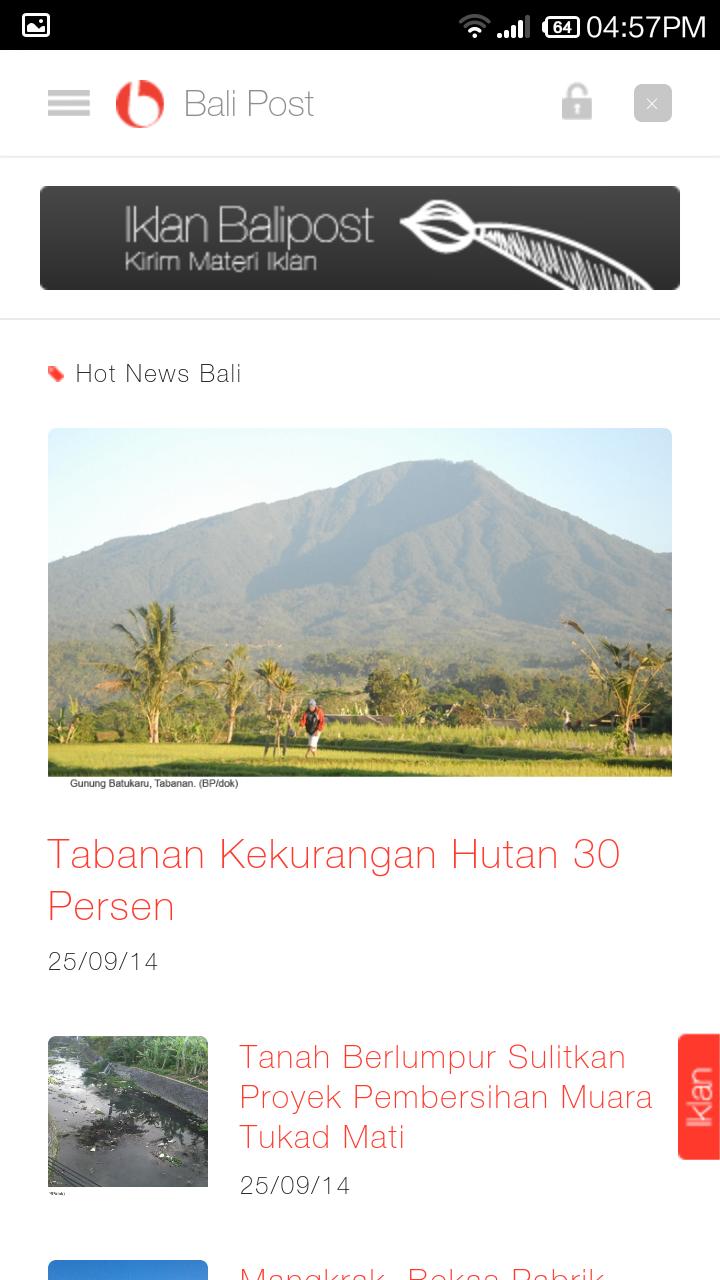Tap the Gunung Batukaru mountain photo
This screenshot has width=720, height=1280.
(x=360, y=602)
